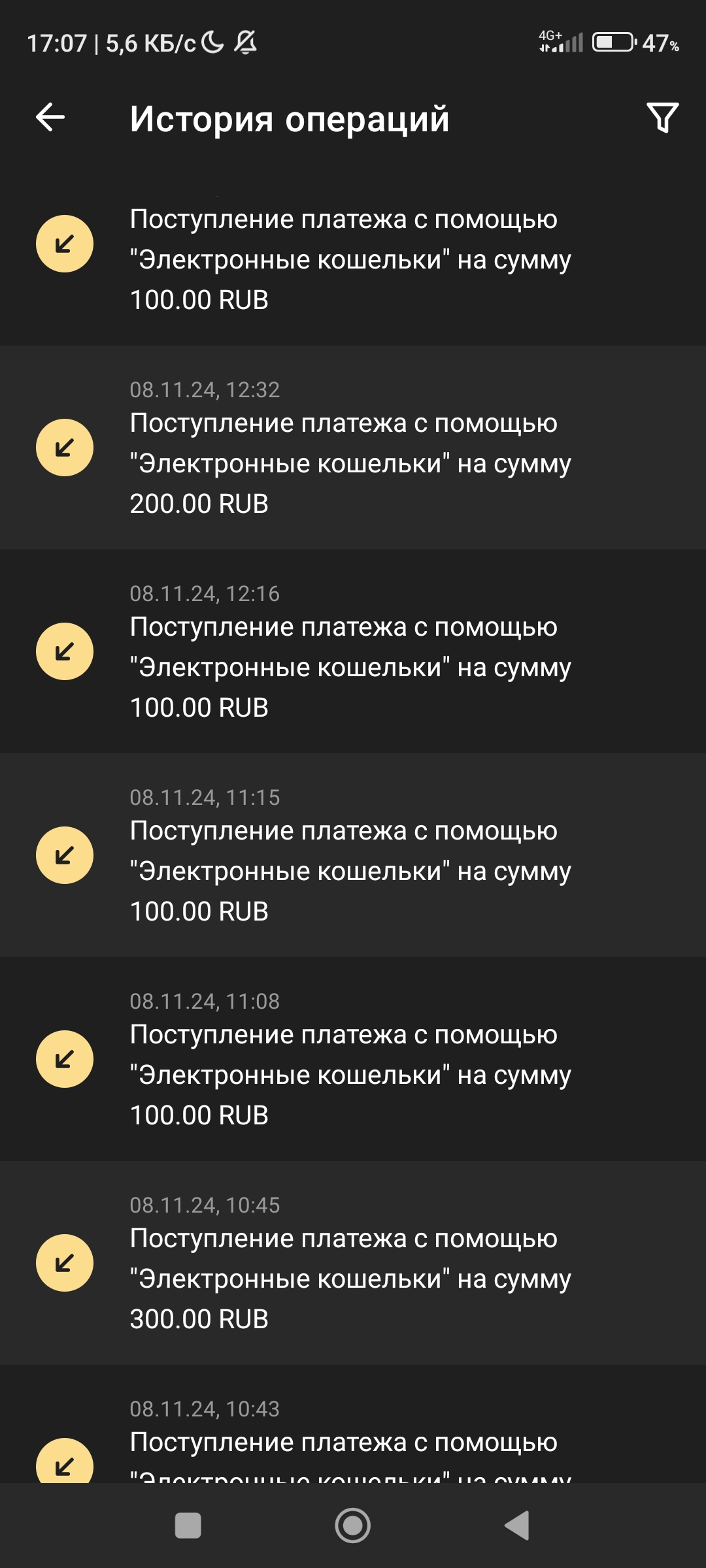Open the 200.00 RUB payment from 12:32
This screenshot has height=1568, width=706.
[x=353, y=448]
